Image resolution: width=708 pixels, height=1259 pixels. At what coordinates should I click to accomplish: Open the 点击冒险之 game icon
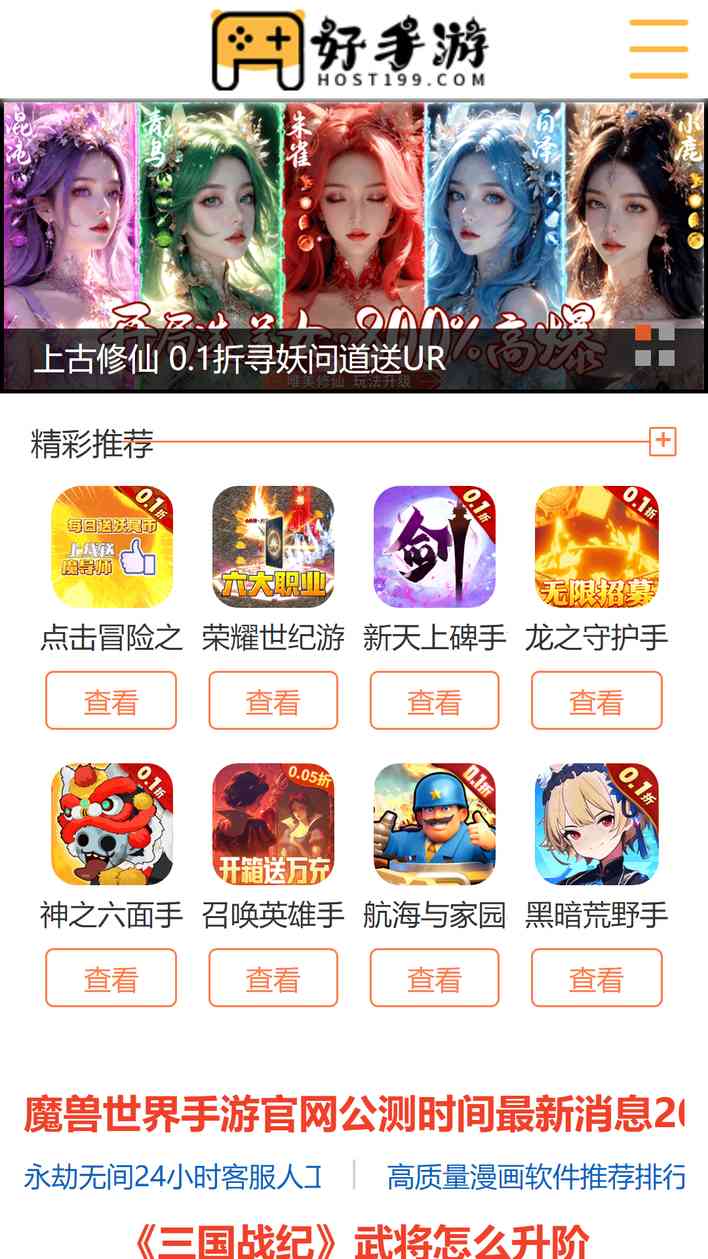point(112,547)
